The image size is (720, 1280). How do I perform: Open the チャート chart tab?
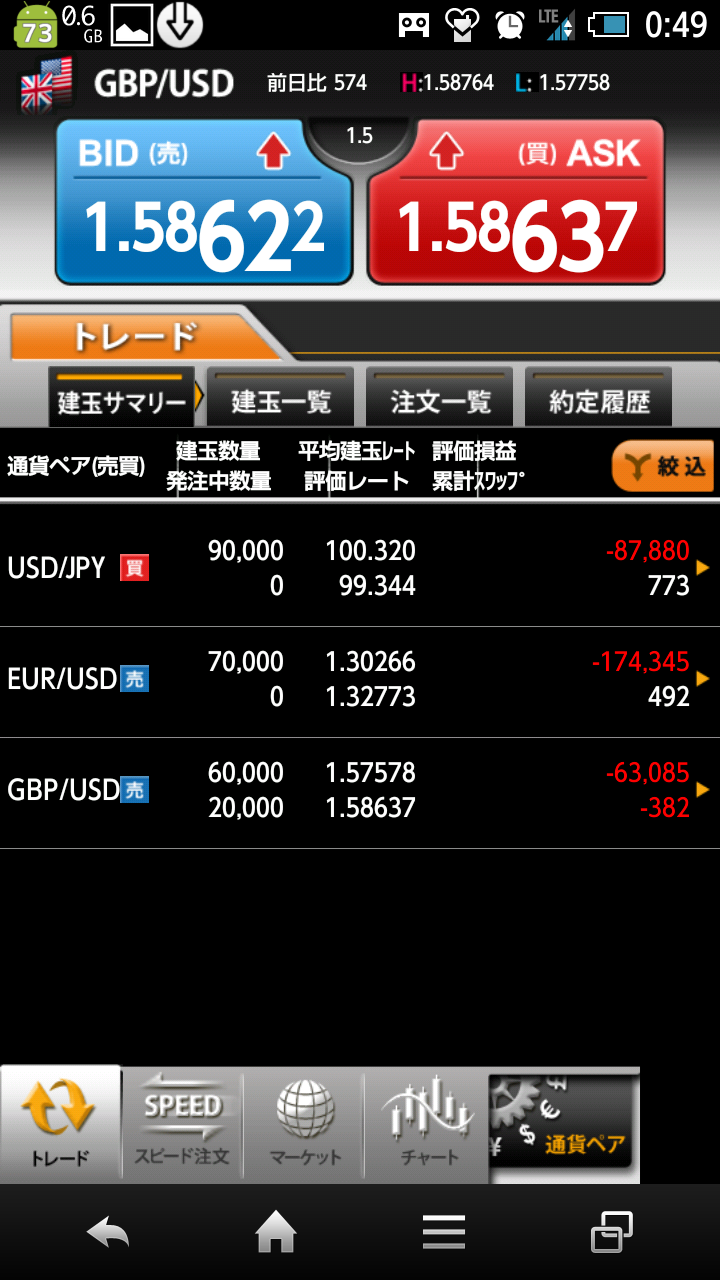click(x=428, y=1125)
